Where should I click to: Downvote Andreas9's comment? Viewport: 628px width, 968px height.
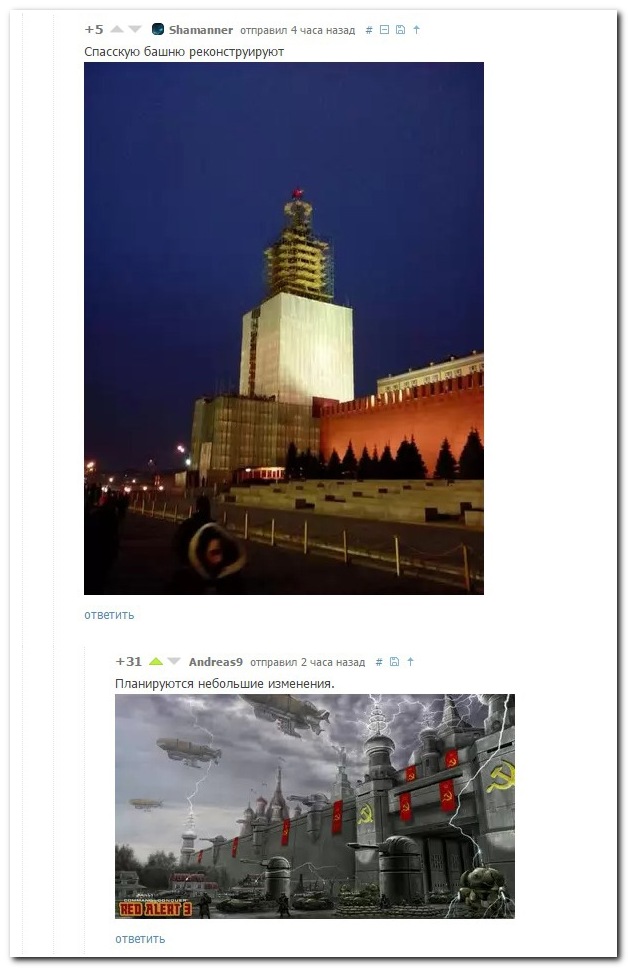pyautogui.click(x=174, y=662)
